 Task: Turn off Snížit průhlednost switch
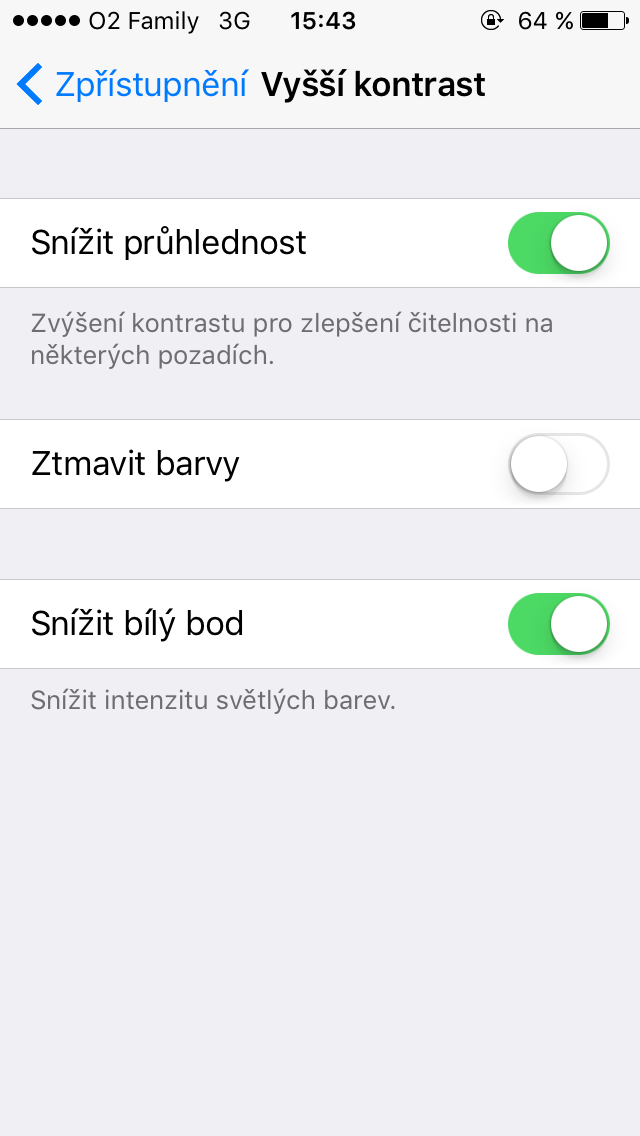(x=558, y=243)
